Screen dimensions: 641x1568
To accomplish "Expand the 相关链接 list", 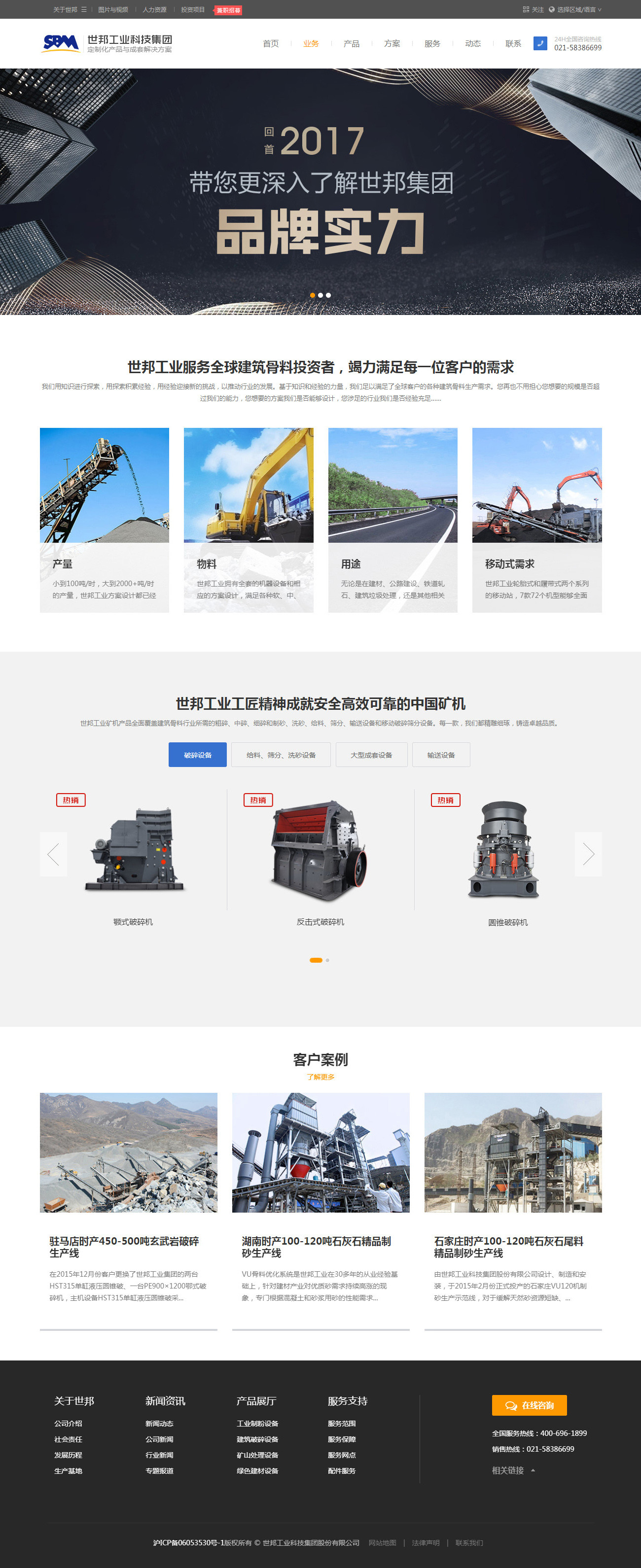I will click(x=513, y=1470).
